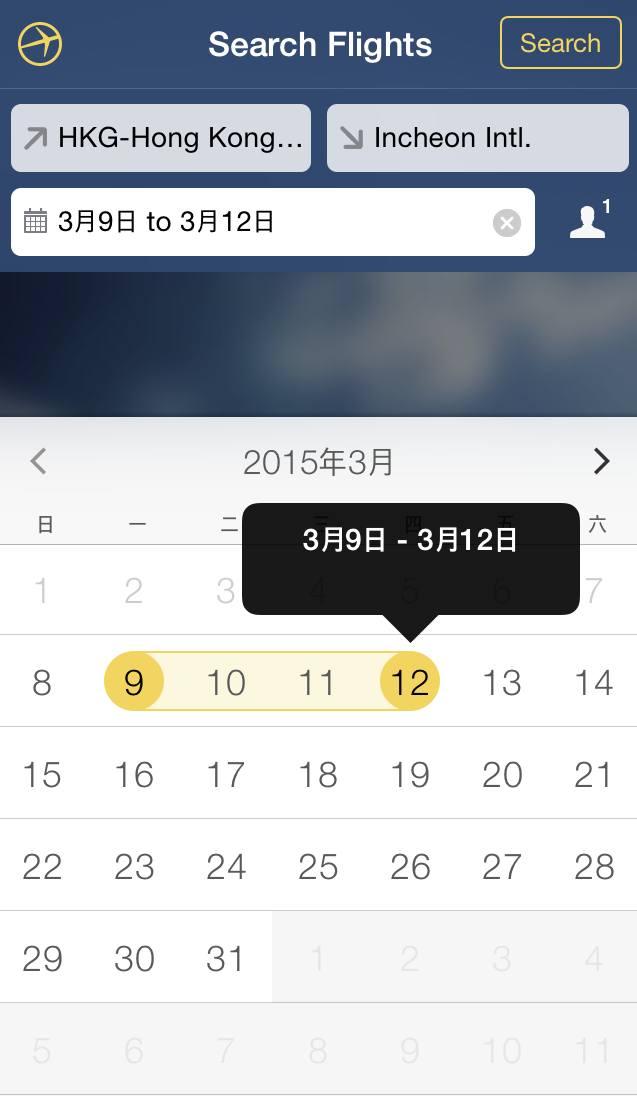Choose March 28 on the calendar

click(594, 867)
